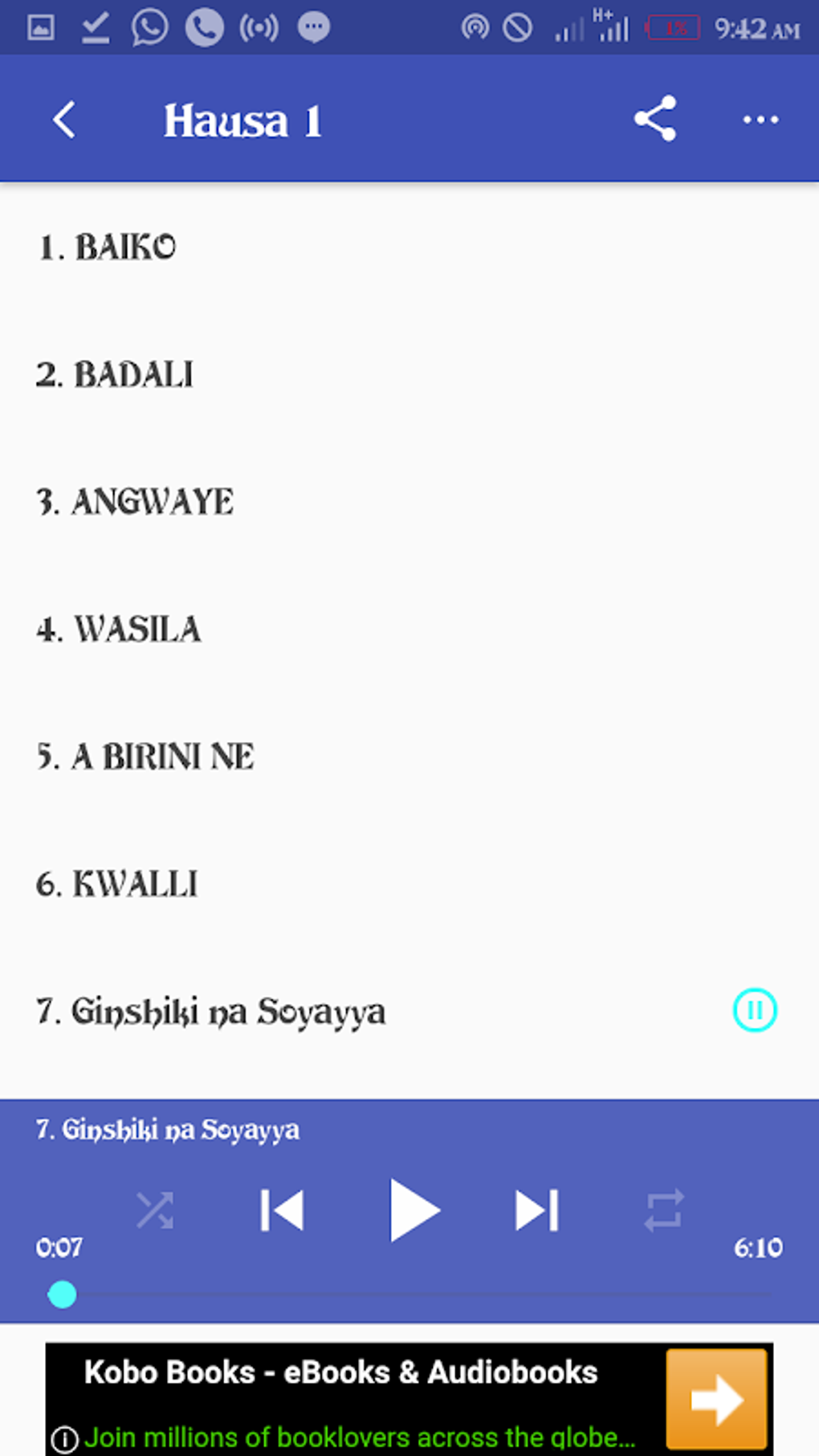Enable shuffle playback

157,1210
